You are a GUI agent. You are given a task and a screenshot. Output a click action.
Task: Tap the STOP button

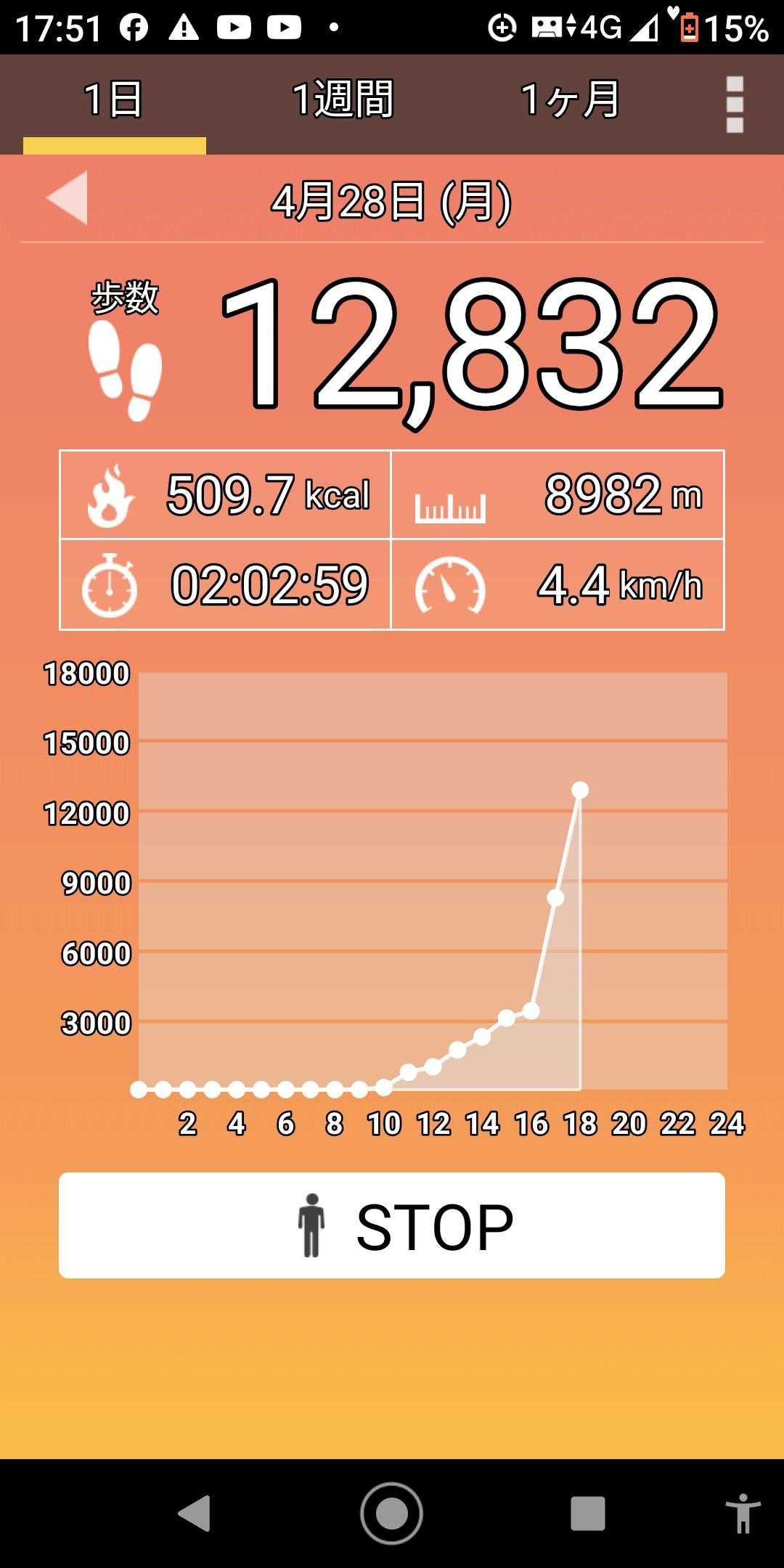coord(392,1225)
